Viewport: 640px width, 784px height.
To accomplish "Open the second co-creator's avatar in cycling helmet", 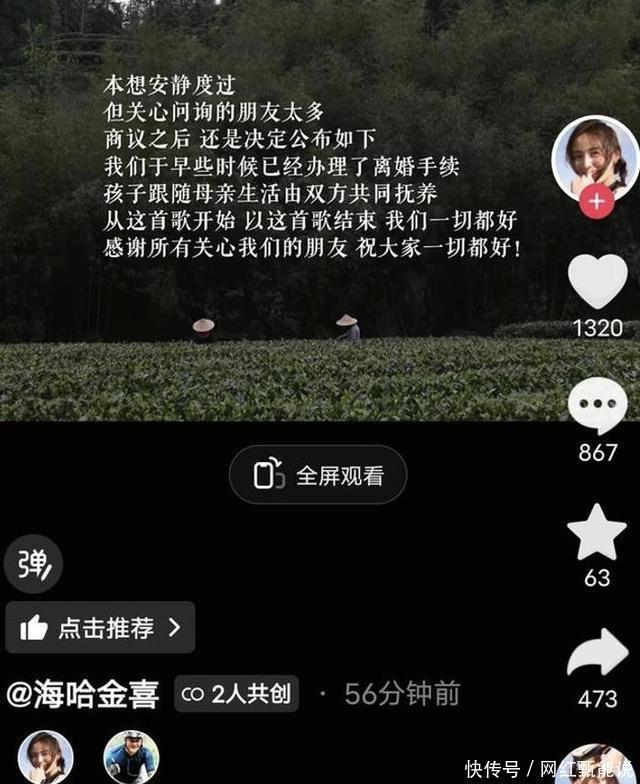I will coord(131,758).
